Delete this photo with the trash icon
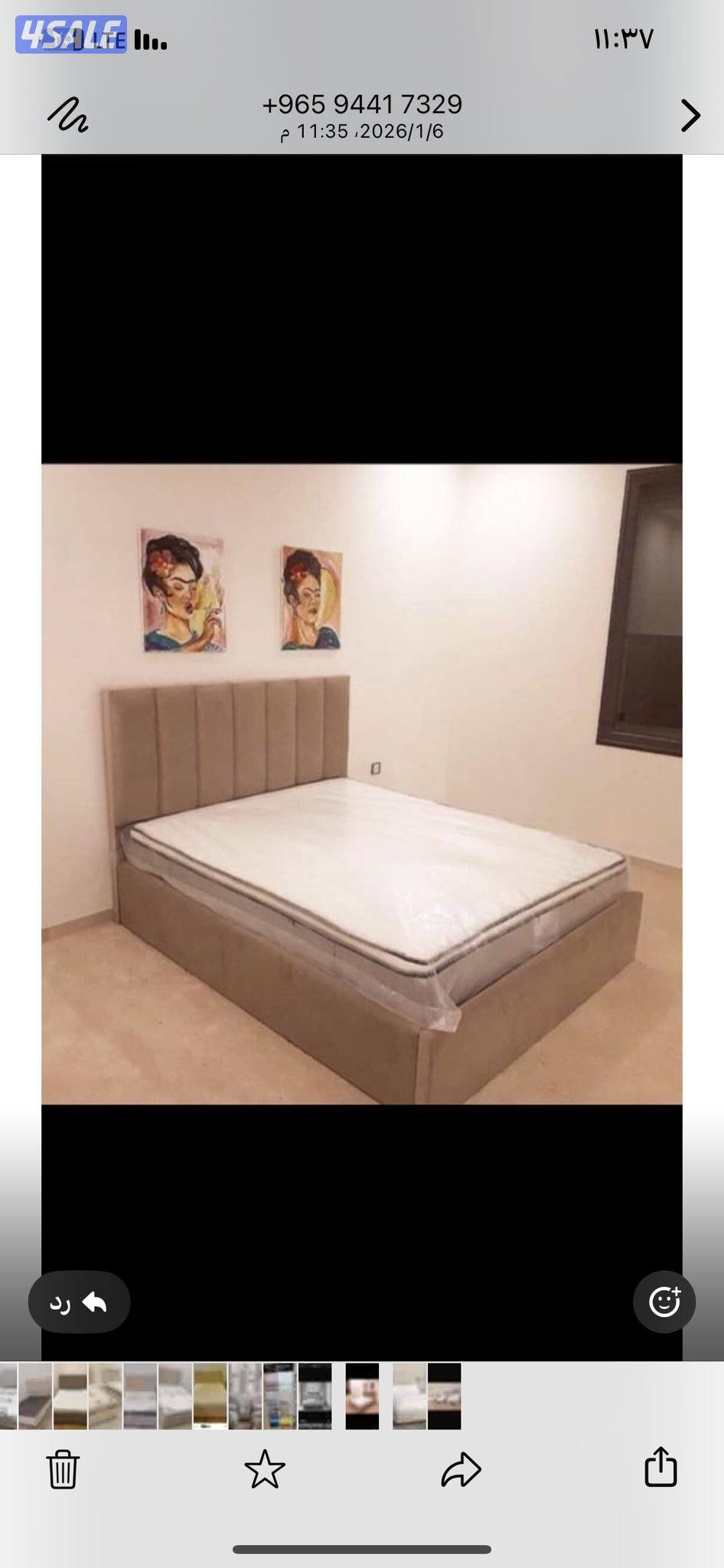Viewport: 724px width, 1568px height. [x=63, y=1468]
